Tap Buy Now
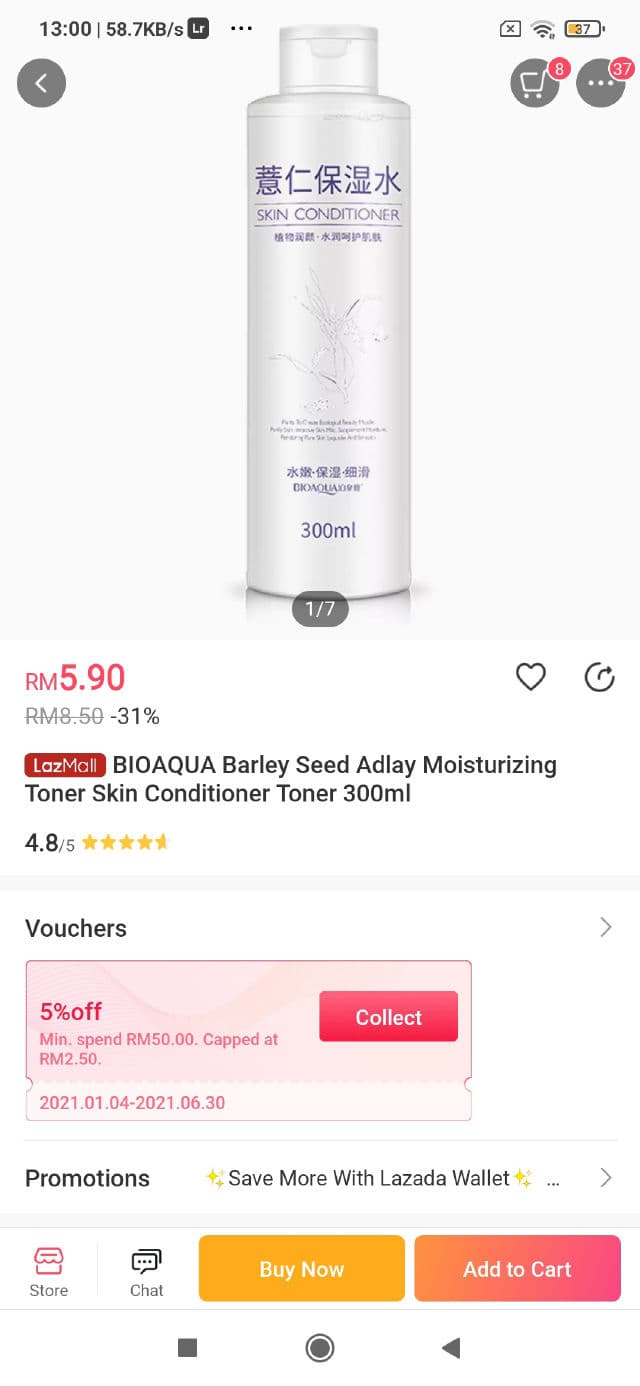This screenshot has height=1386, width=640. (x=301, y=1269)
